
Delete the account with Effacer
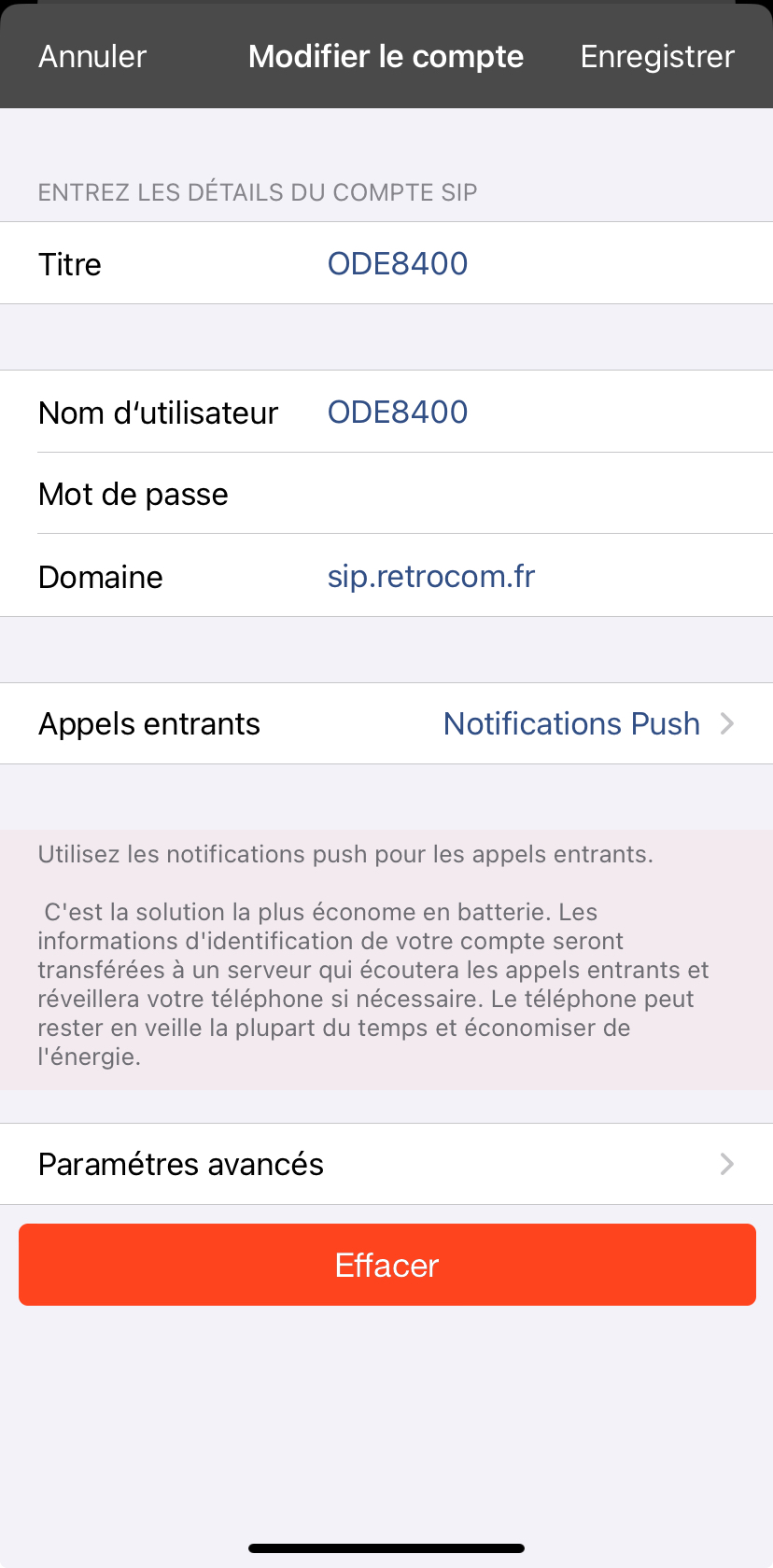pyautogui.click(x=386, y=1265)
